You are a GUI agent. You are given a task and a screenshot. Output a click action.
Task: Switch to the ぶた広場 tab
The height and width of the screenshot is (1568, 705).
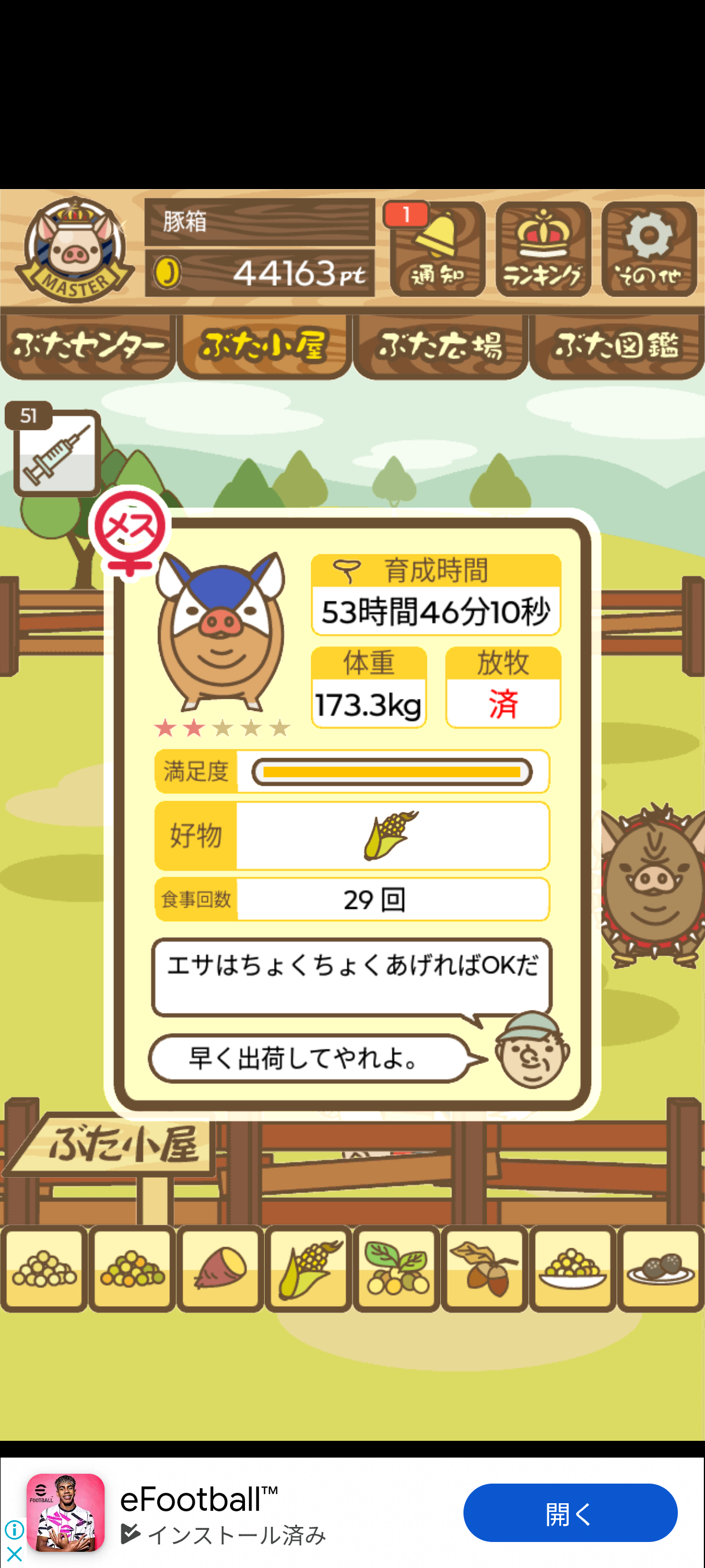[x=440, y=346]
